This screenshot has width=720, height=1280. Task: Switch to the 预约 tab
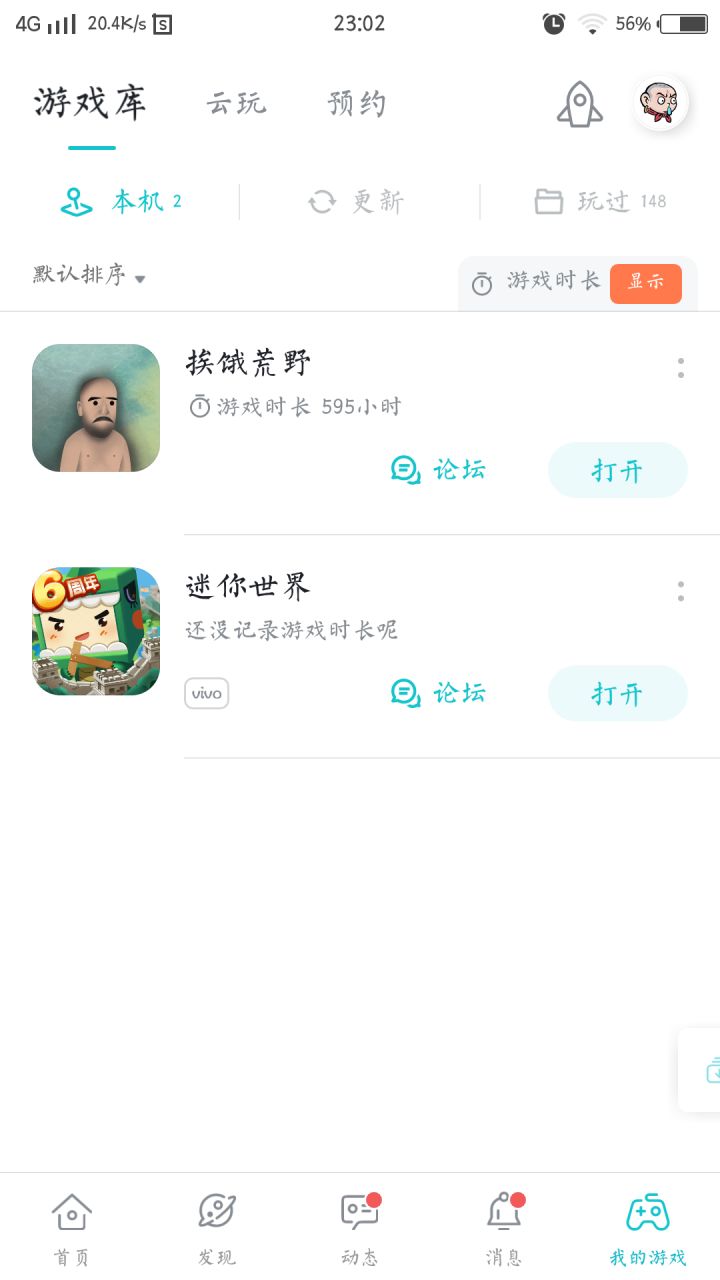357,103
